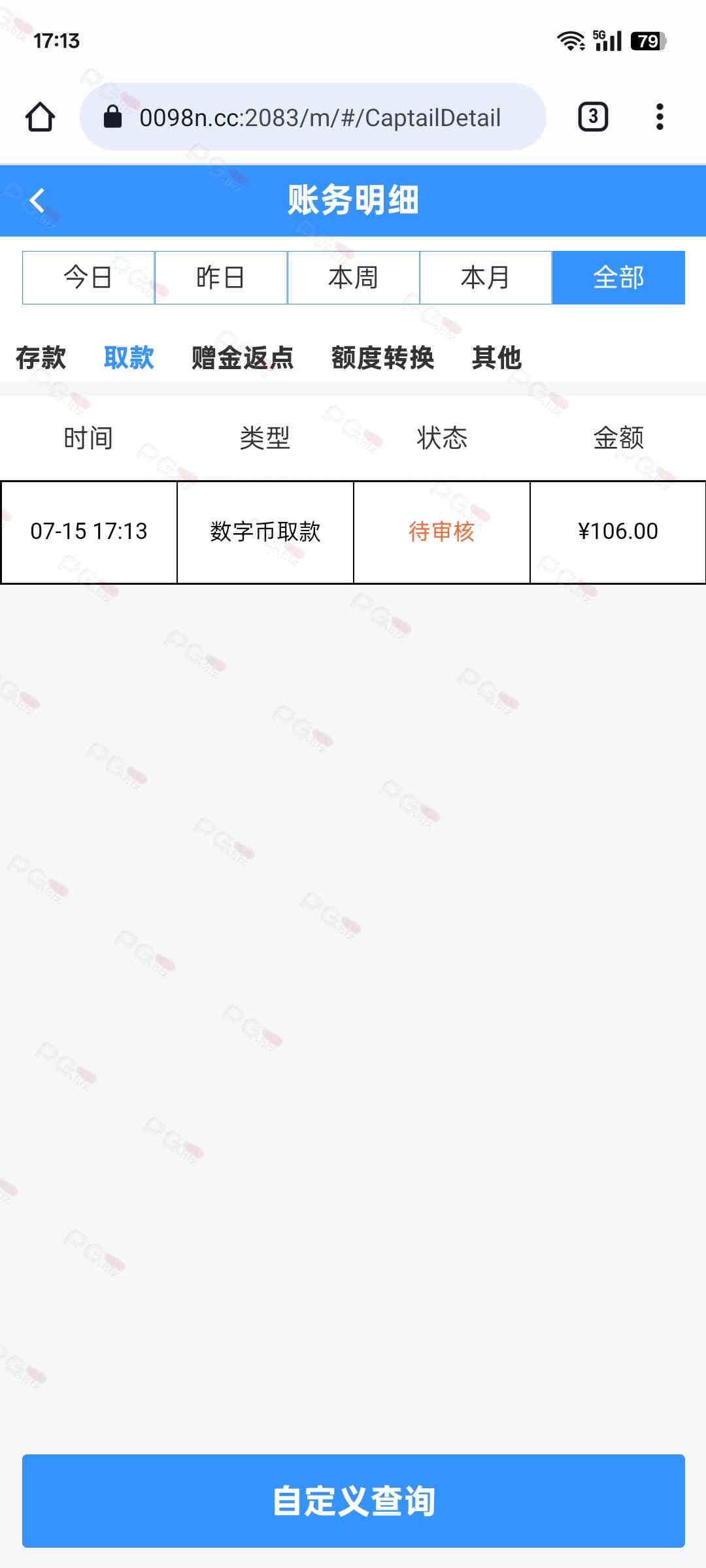Switch to the 额度转换 tab
706x1568 pixels.
(x=382, y=357)
